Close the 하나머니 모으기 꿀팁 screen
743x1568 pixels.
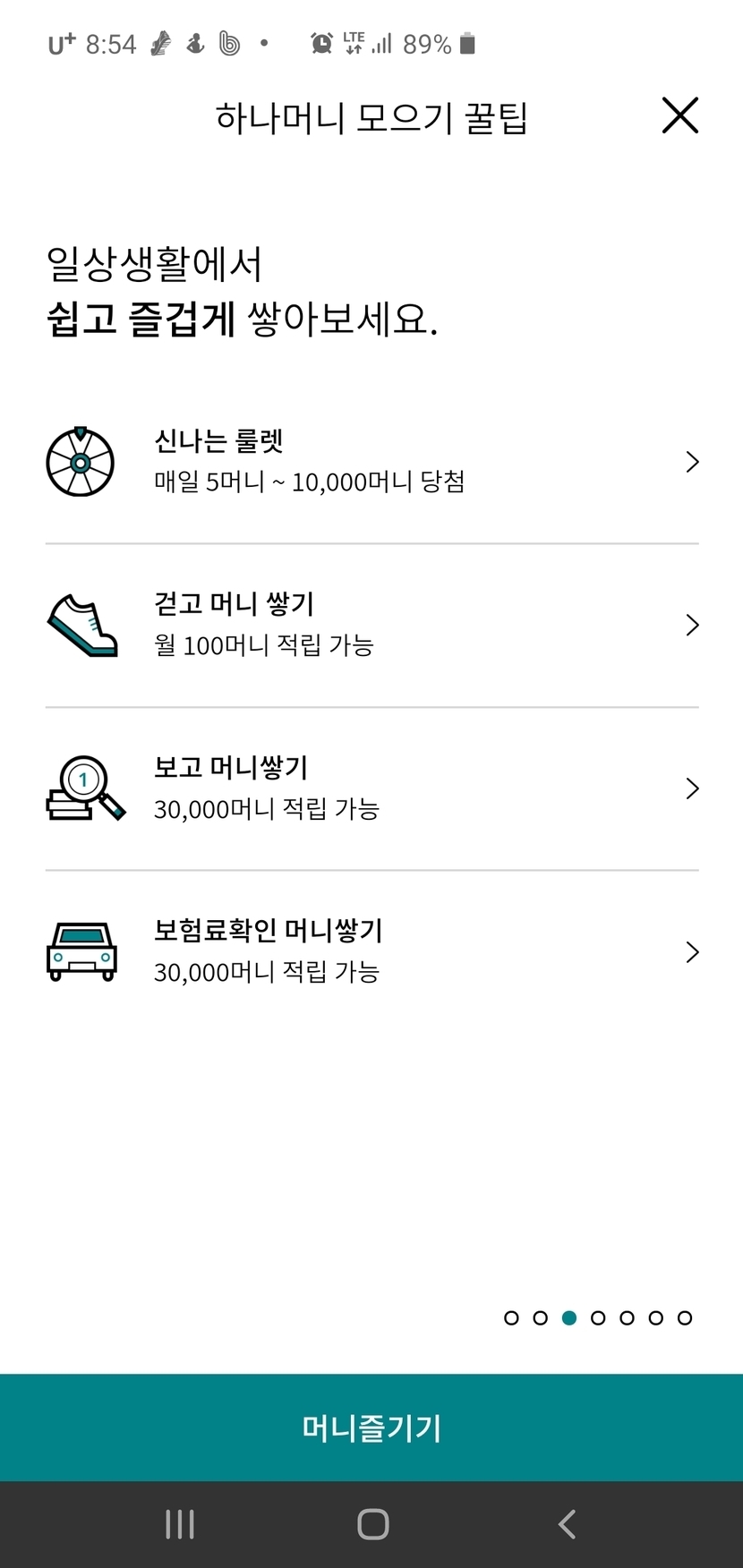[x=679, y=116]
